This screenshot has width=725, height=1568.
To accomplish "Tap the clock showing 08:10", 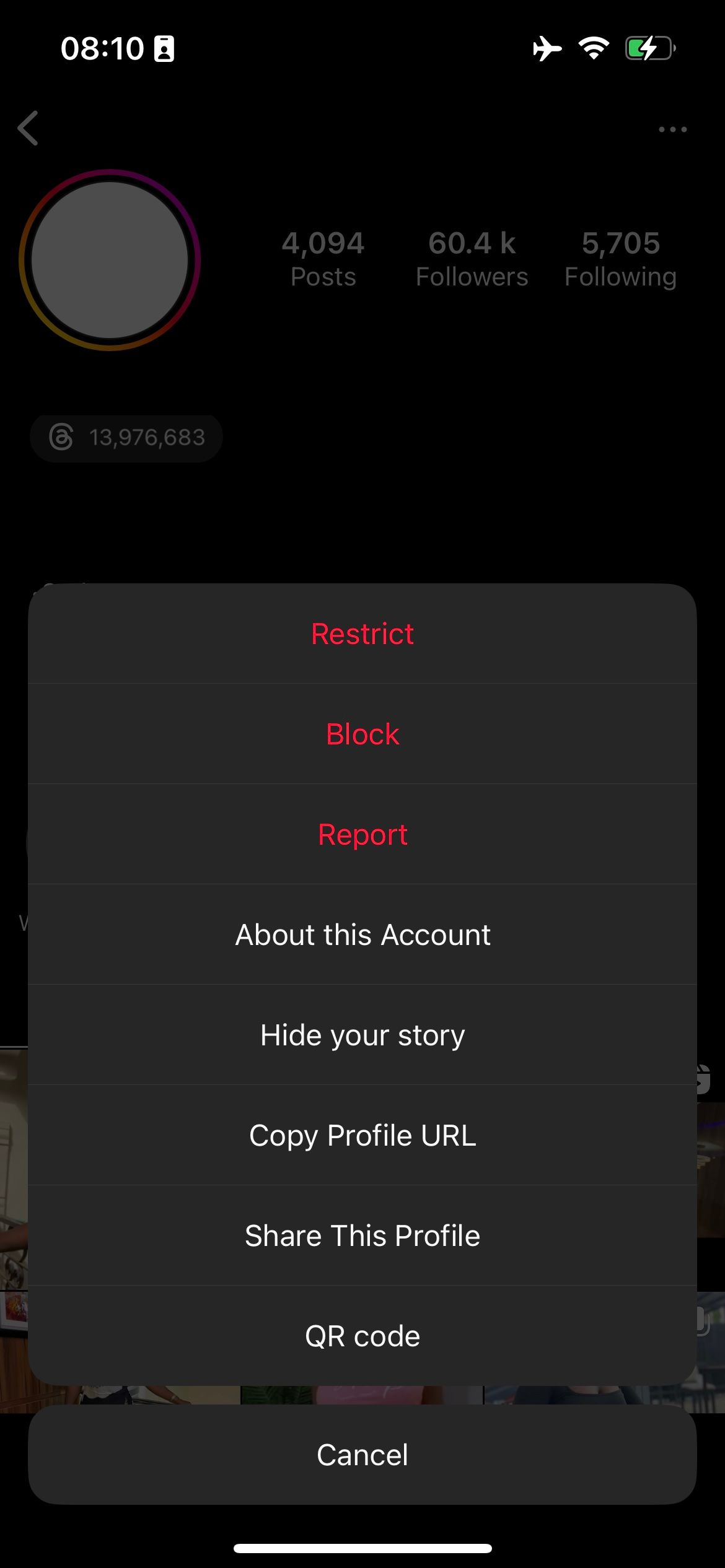I will [99, 48].
